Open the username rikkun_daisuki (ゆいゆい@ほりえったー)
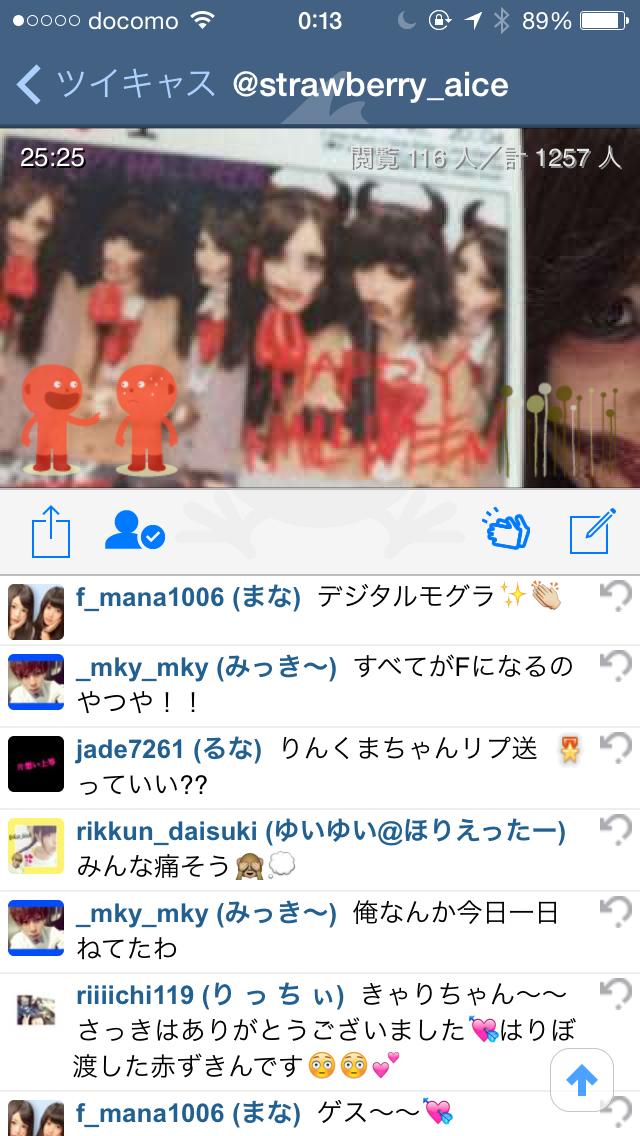This screenshot has width=640, height=1136. click(x=321, y=831)
